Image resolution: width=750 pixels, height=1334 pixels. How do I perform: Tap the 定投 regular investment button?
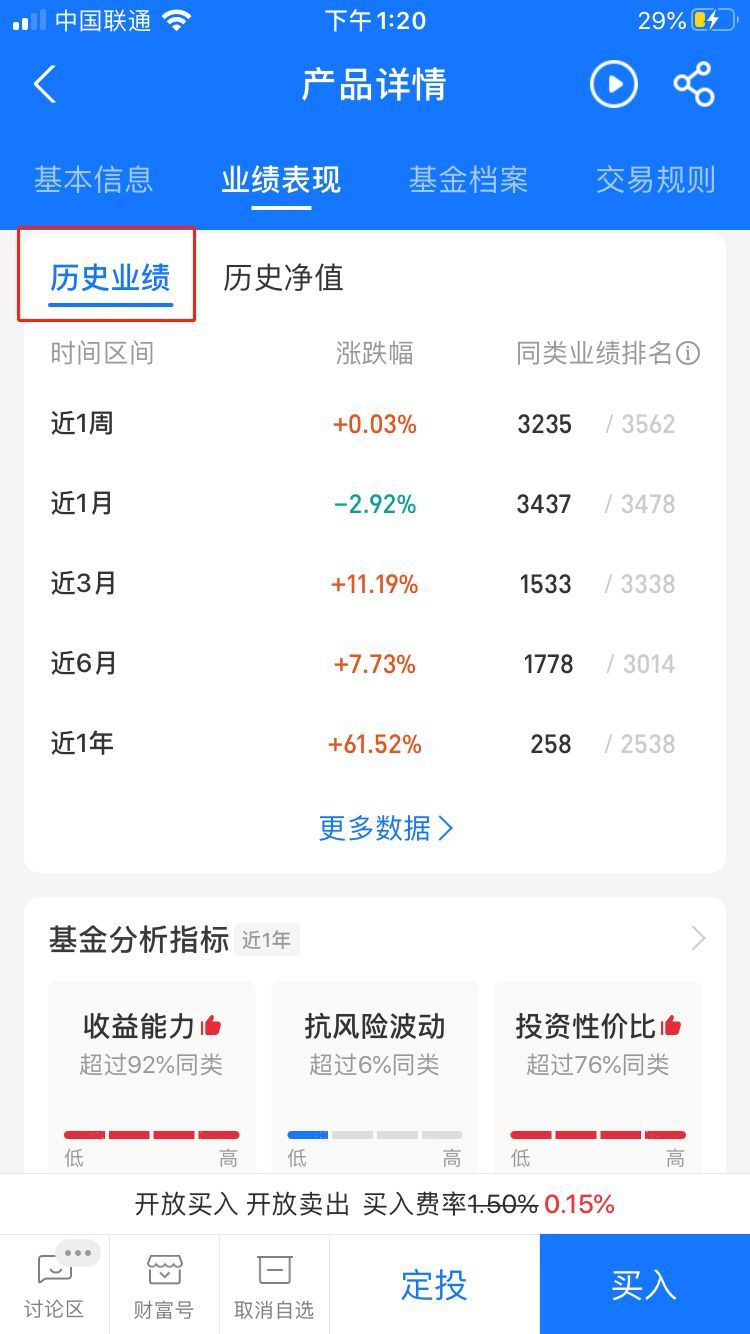[x=434, y=1284]
